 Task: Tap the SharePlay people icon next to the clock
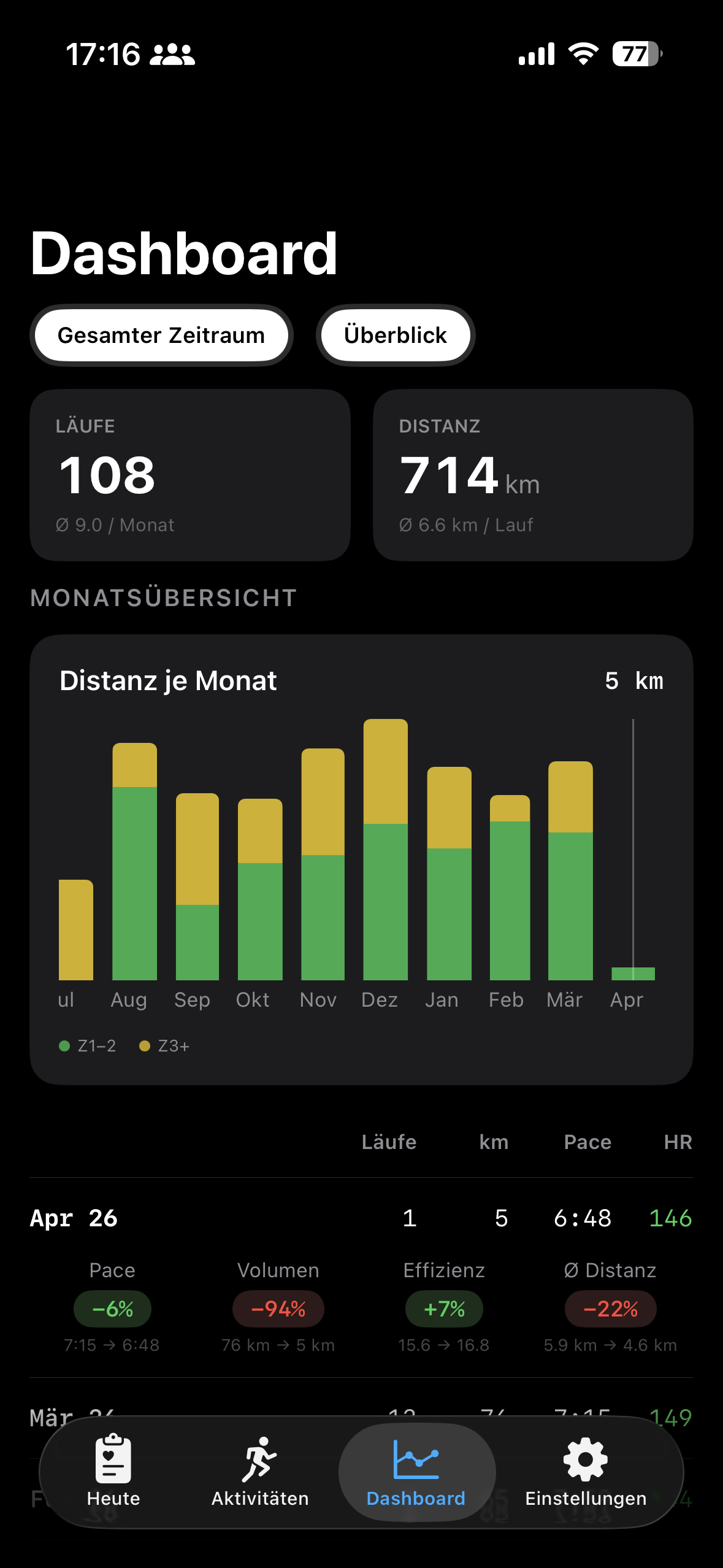pos(174,54)
